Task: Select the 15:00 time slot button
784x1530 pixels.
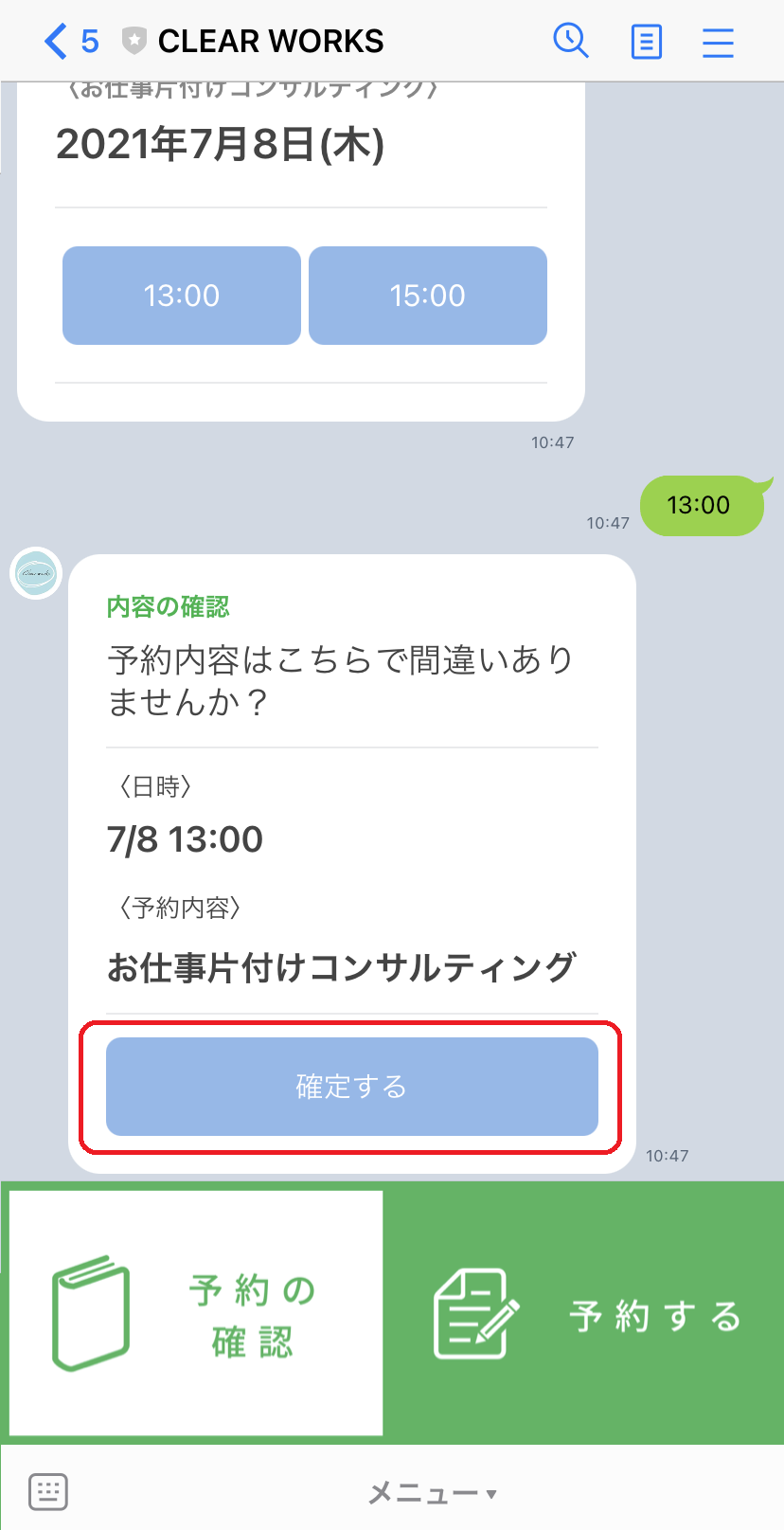Action: point(428,296)
